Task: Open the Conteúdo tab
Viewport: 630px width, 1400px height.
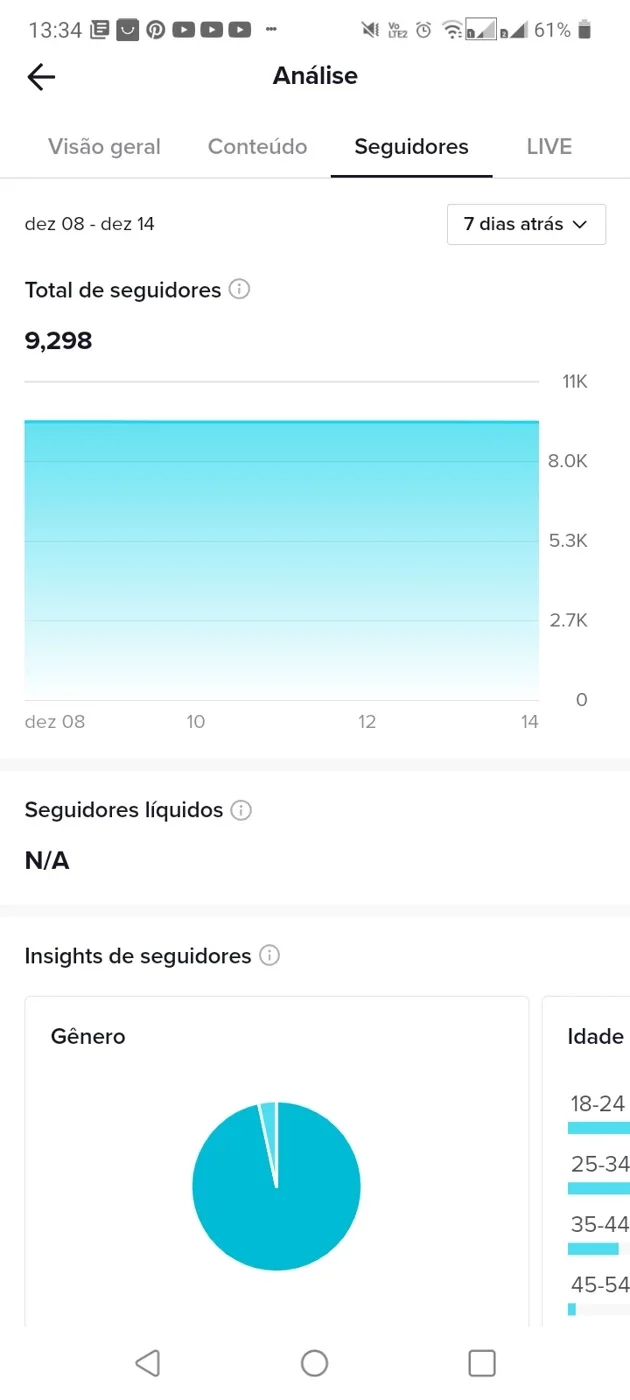Action: pyautogui.click(x=257, y=146)
